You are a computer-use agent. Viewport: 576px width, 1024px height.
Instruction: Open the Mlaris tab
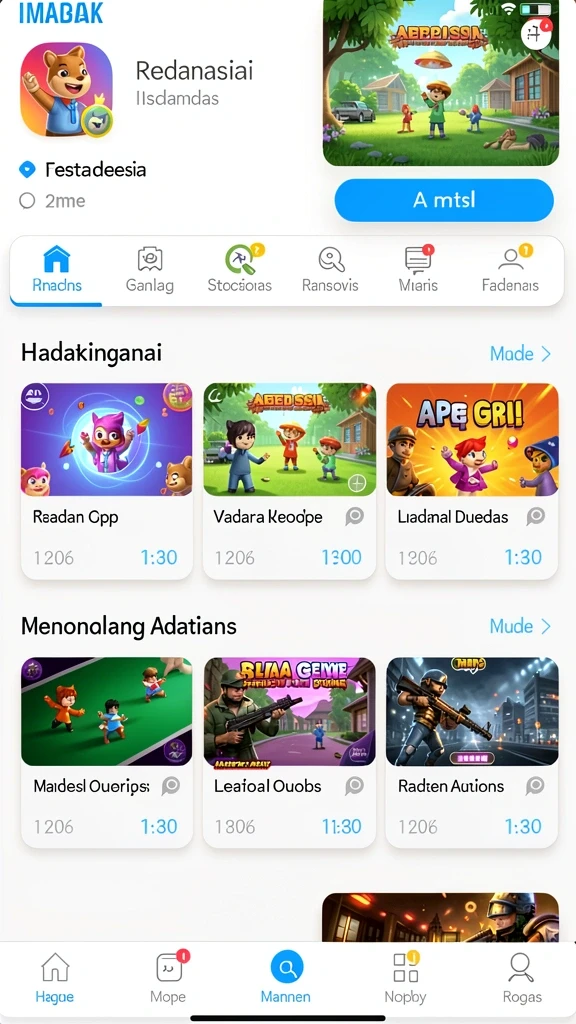[x=419, y=270]
